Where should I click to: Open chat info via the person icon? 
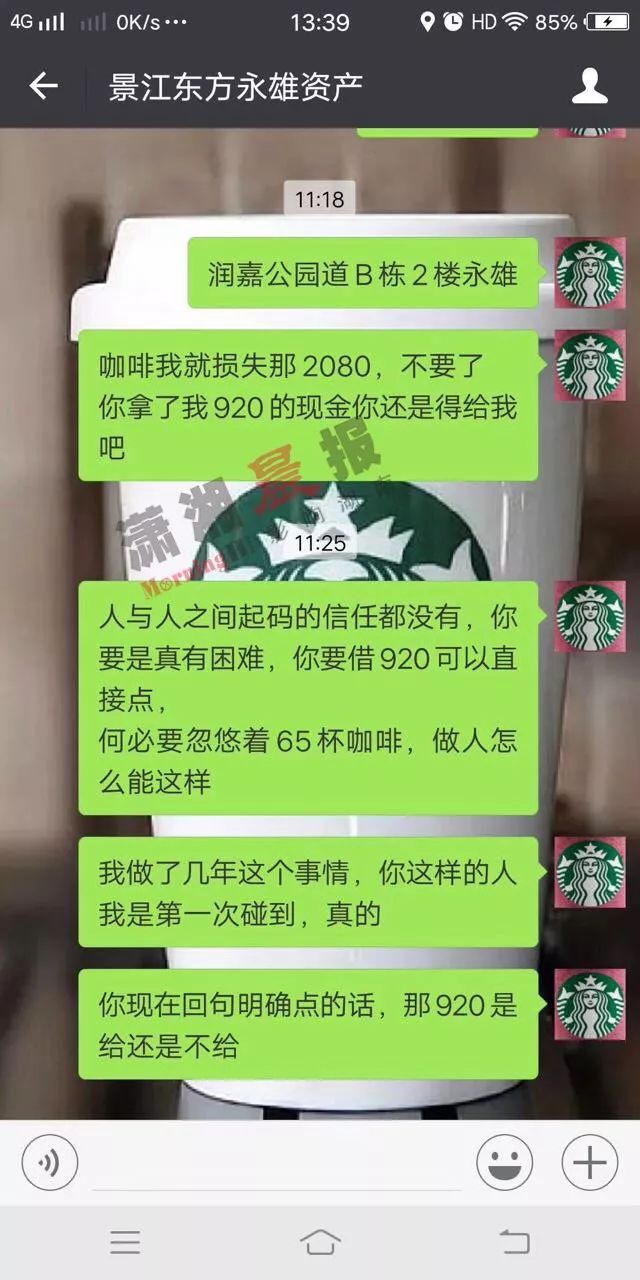590,87
